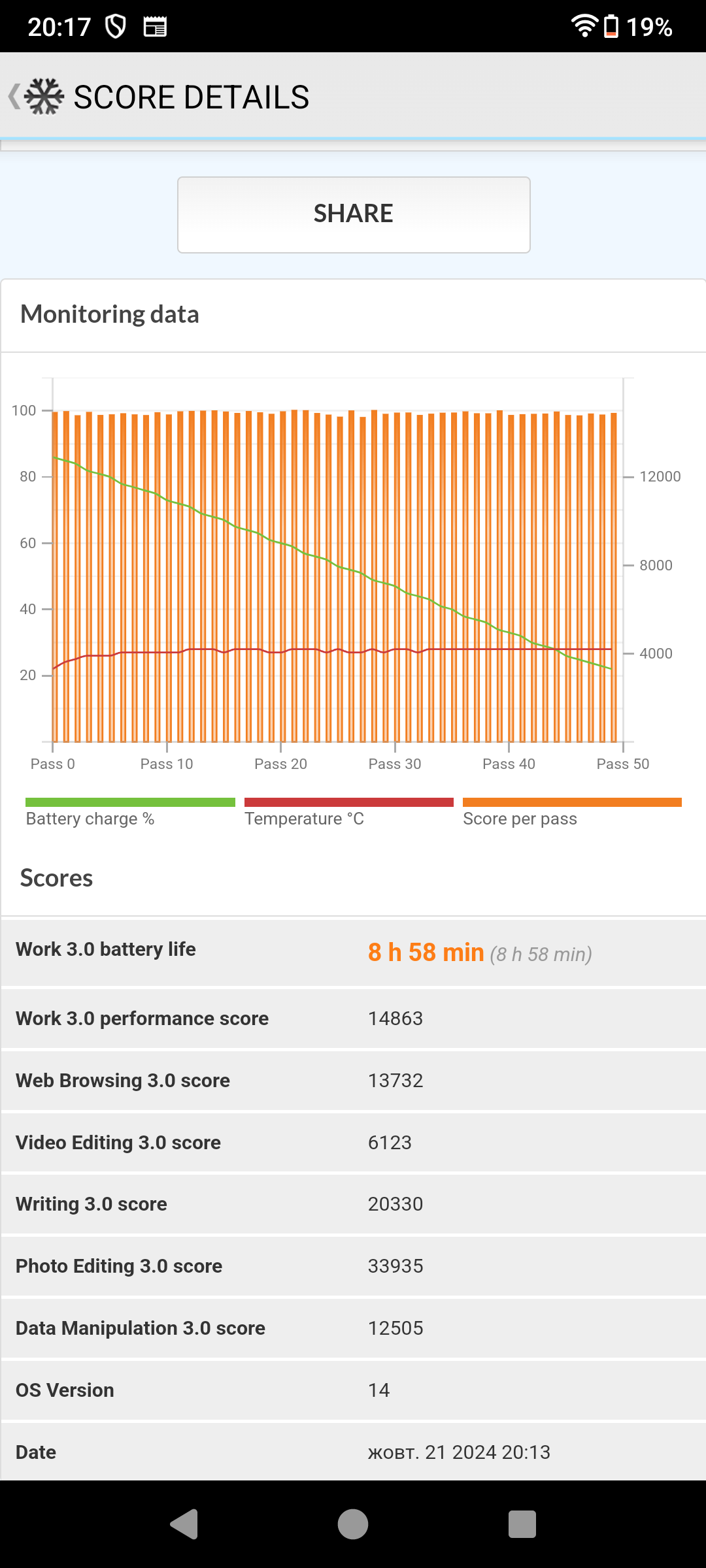
Task: Go to the home screen
Action: point(353,1524)
